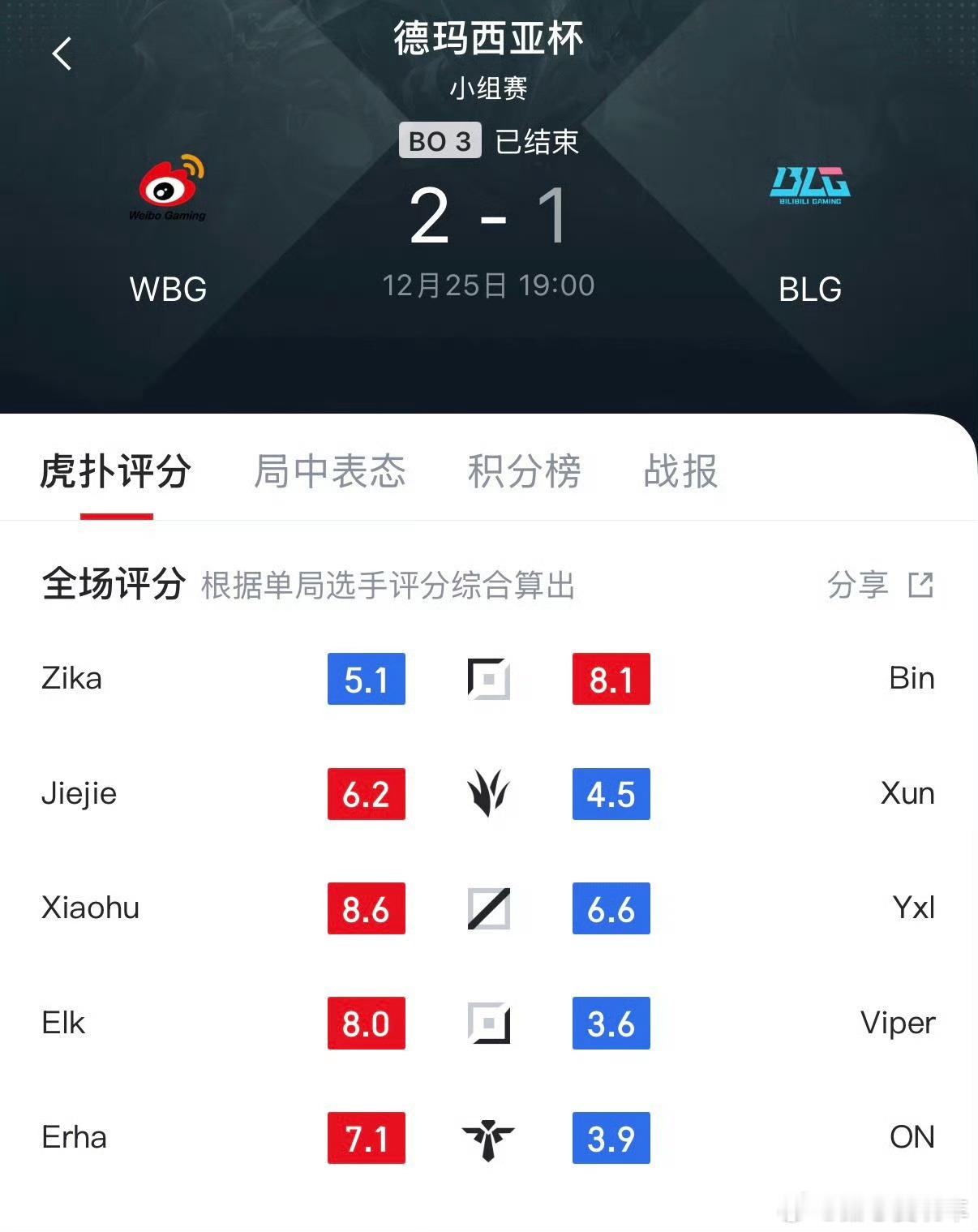Tap the back arrow at top left
This screenshot has height=1232, width=978.
(x=61, y=54)
